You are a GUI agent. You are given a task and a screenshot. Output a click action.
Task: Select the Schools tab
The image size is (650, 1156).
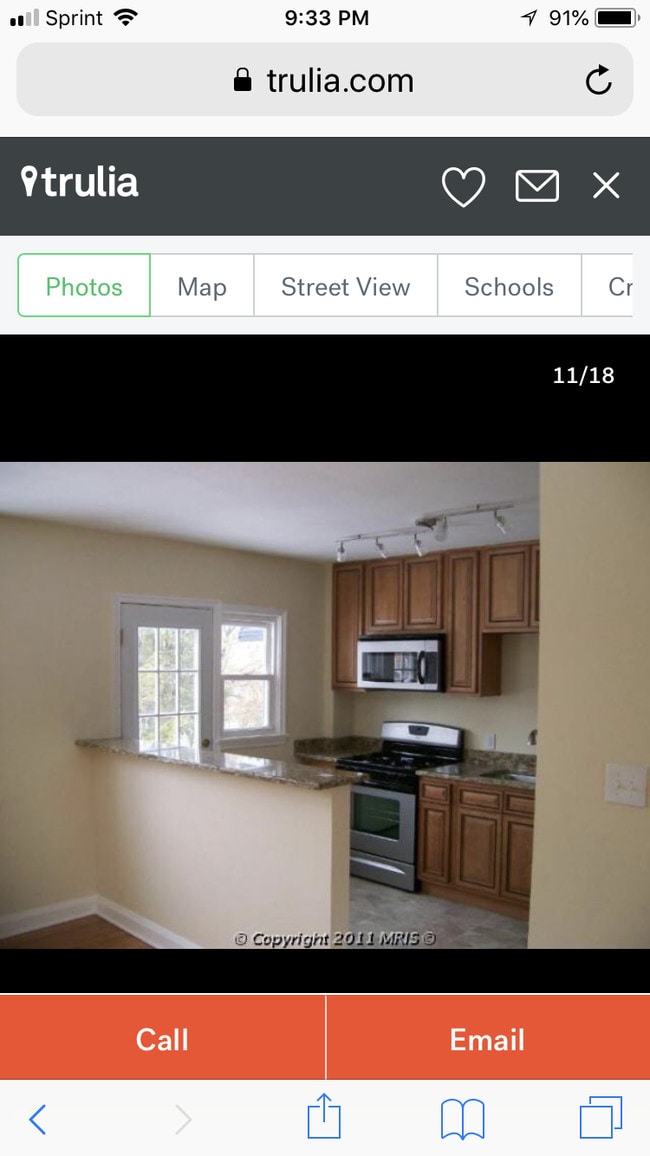point(509,287)
